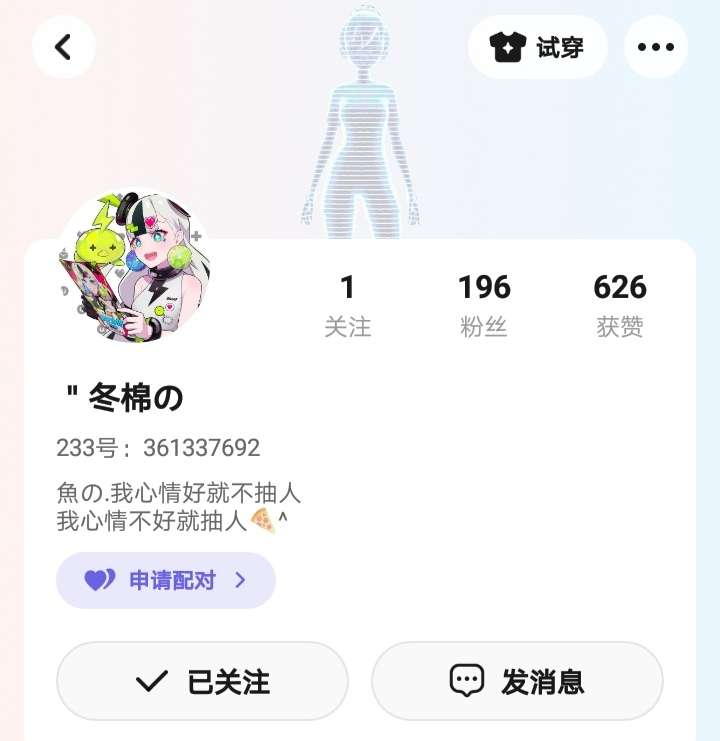720x741 pixels.
Task: Tap 申请配对 to request pairing
Action: [x=166, y=580]
